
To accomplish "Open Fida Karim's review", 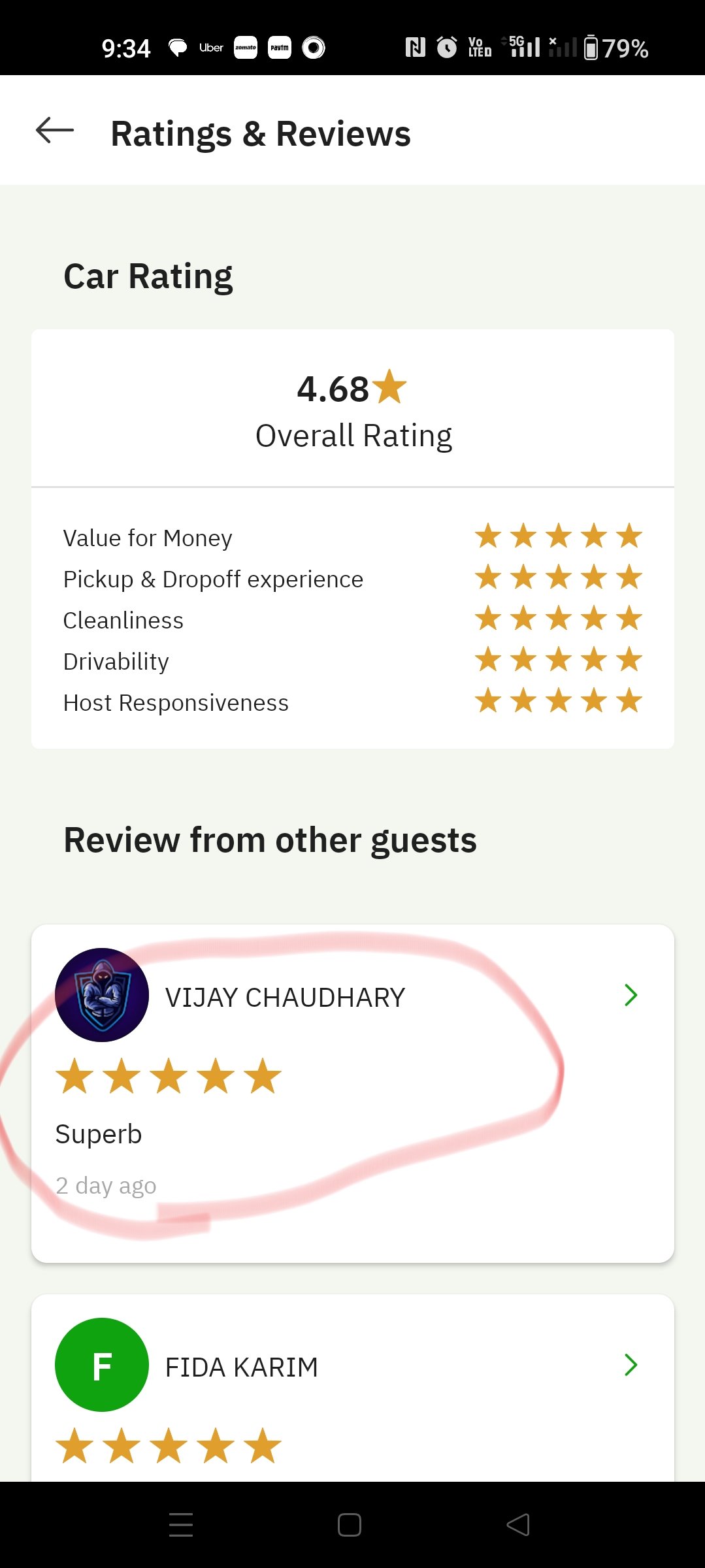I will coord(630,1365).
